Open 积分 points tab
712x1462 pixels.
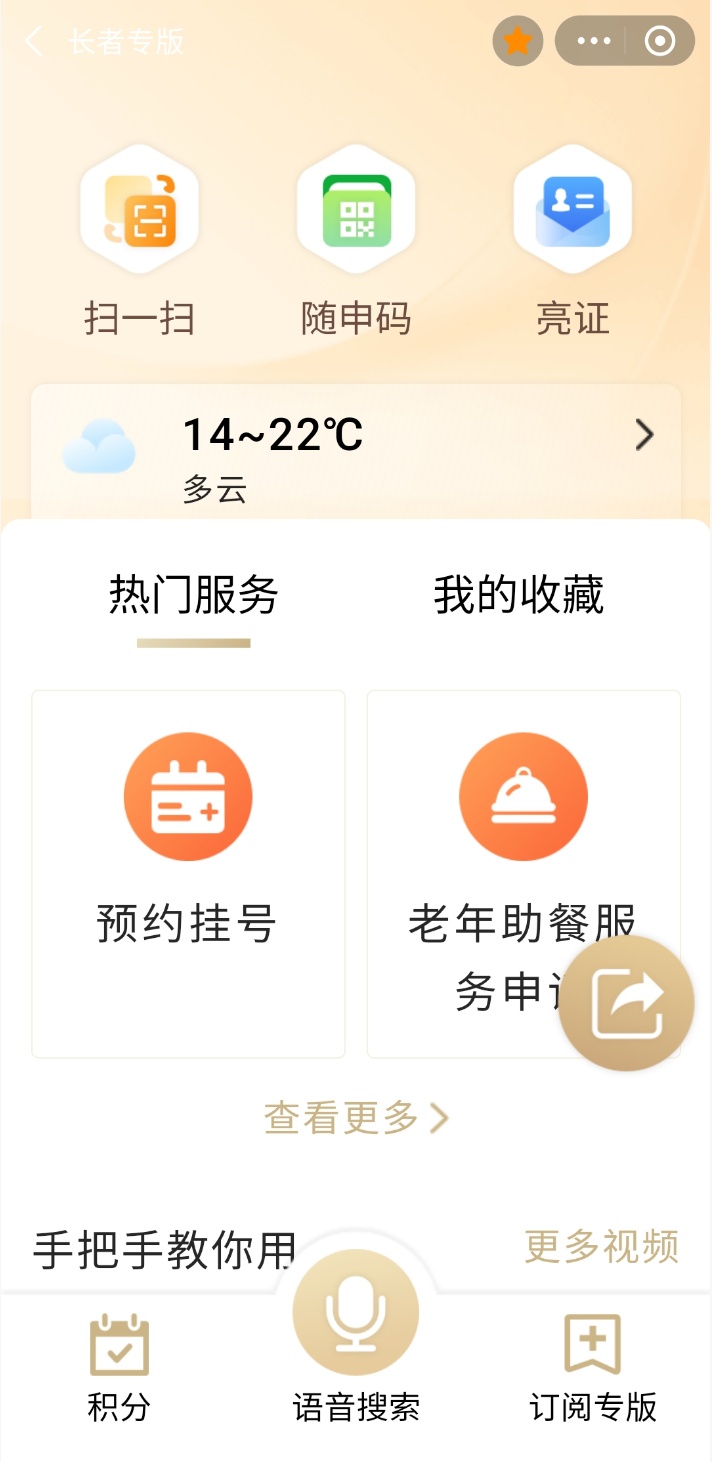pyautogui.click(x=119, y=1365)
